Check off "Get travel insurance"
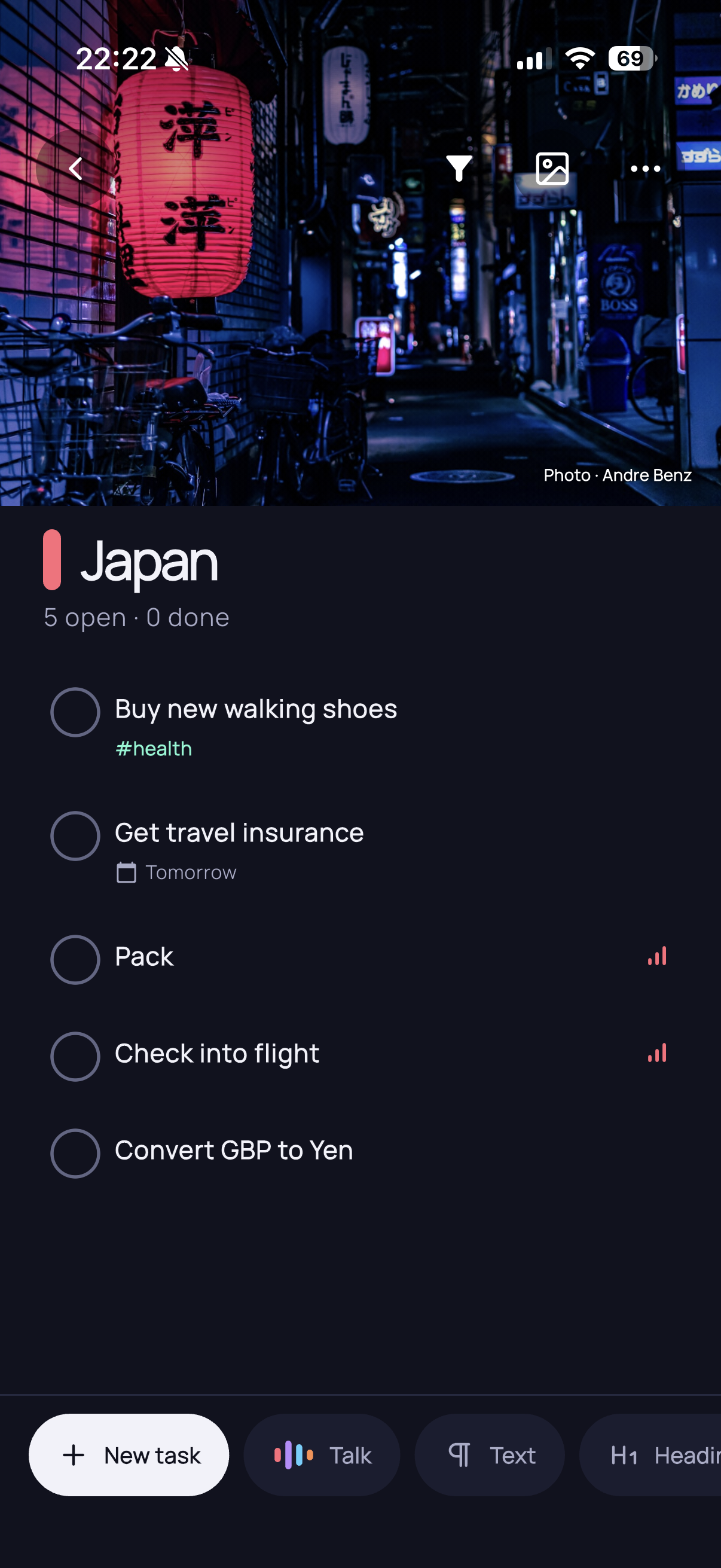This screenshot has height=1568, width=721. (75, 835)
